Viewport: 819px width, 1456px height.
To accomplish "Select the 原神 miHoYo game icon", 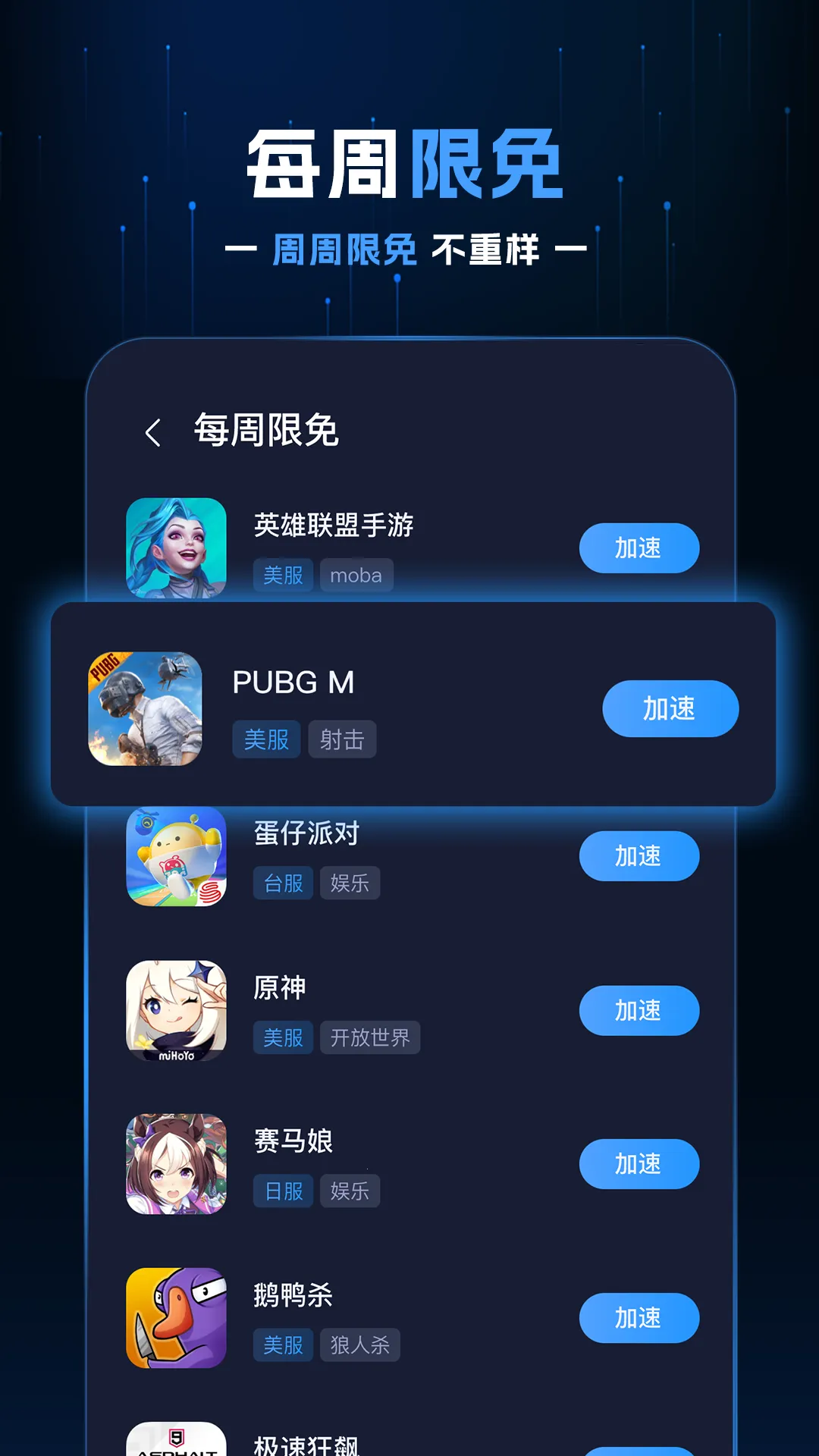I will click(176, 1012).
